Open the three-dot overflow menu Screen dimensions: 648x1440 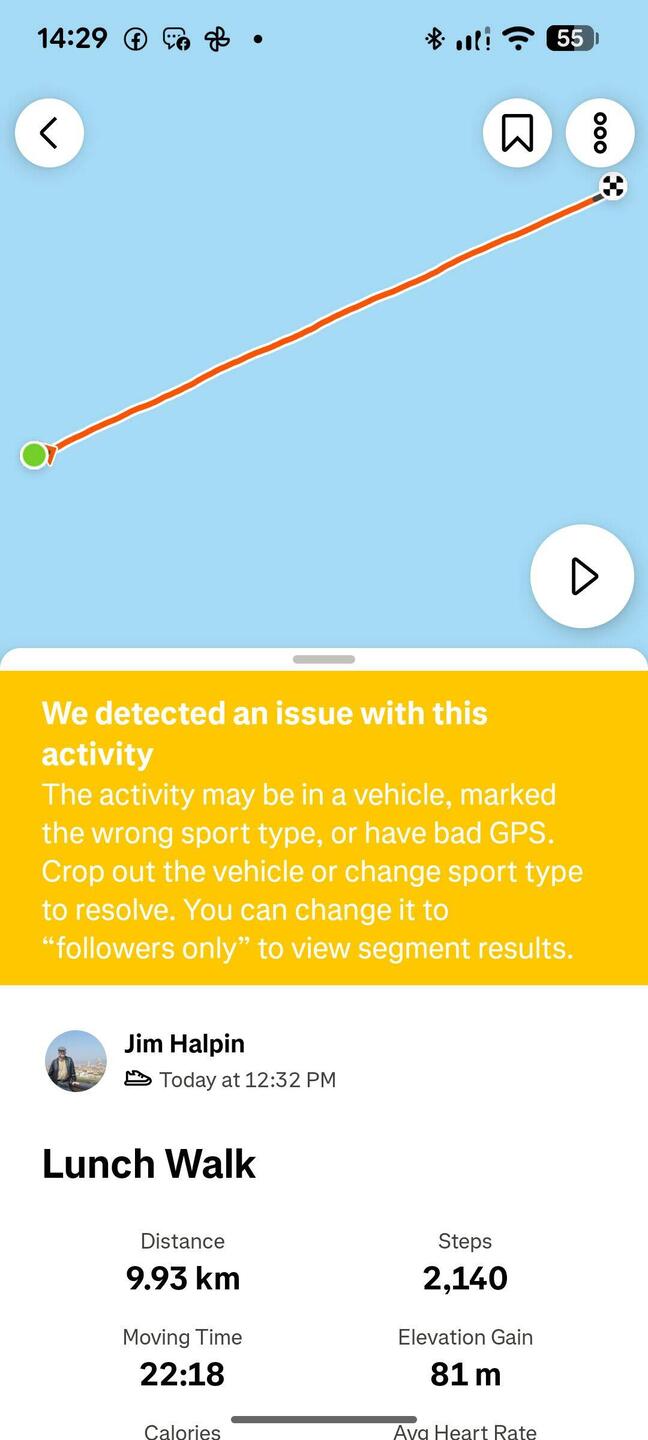pyautogui.click(x=600, y=132)
